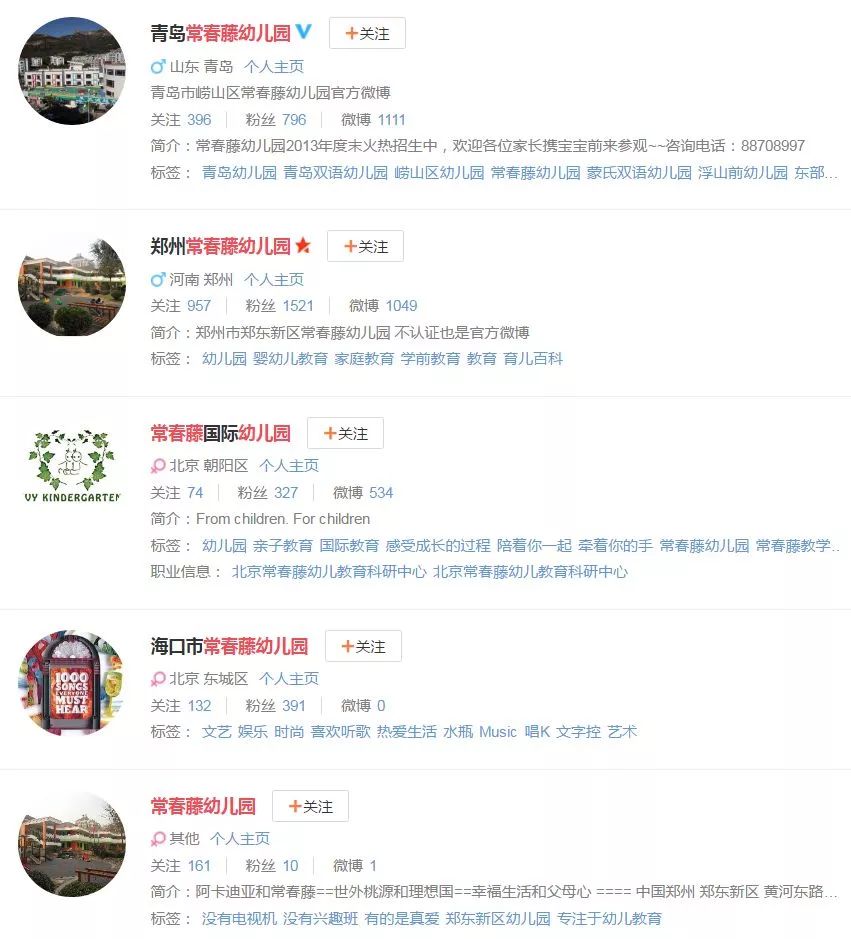This screenshot has width=851, height=939.
Task: Follow 青岛常春藤幼儿园 via its 关注 button
Action: (x=366, y=32)
